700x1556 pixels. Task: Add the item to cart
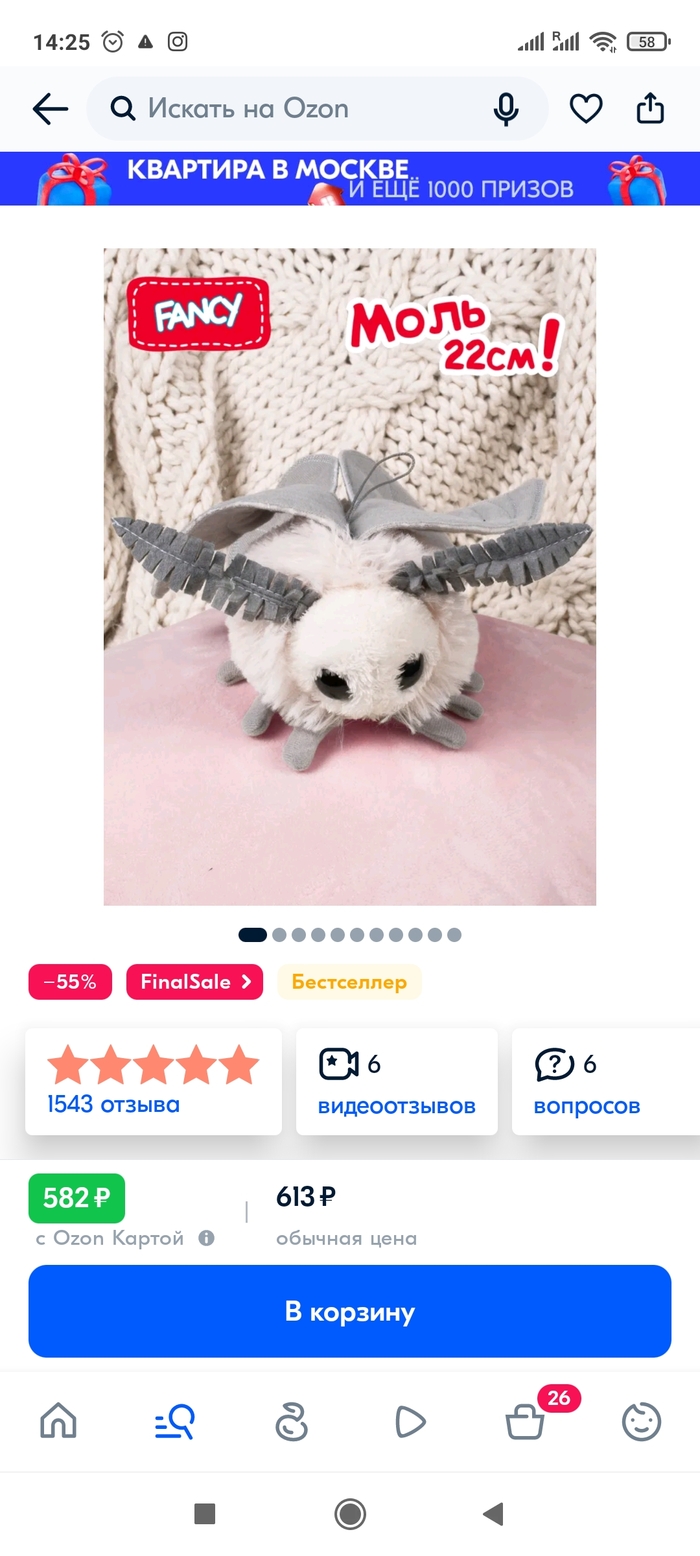350,1311
